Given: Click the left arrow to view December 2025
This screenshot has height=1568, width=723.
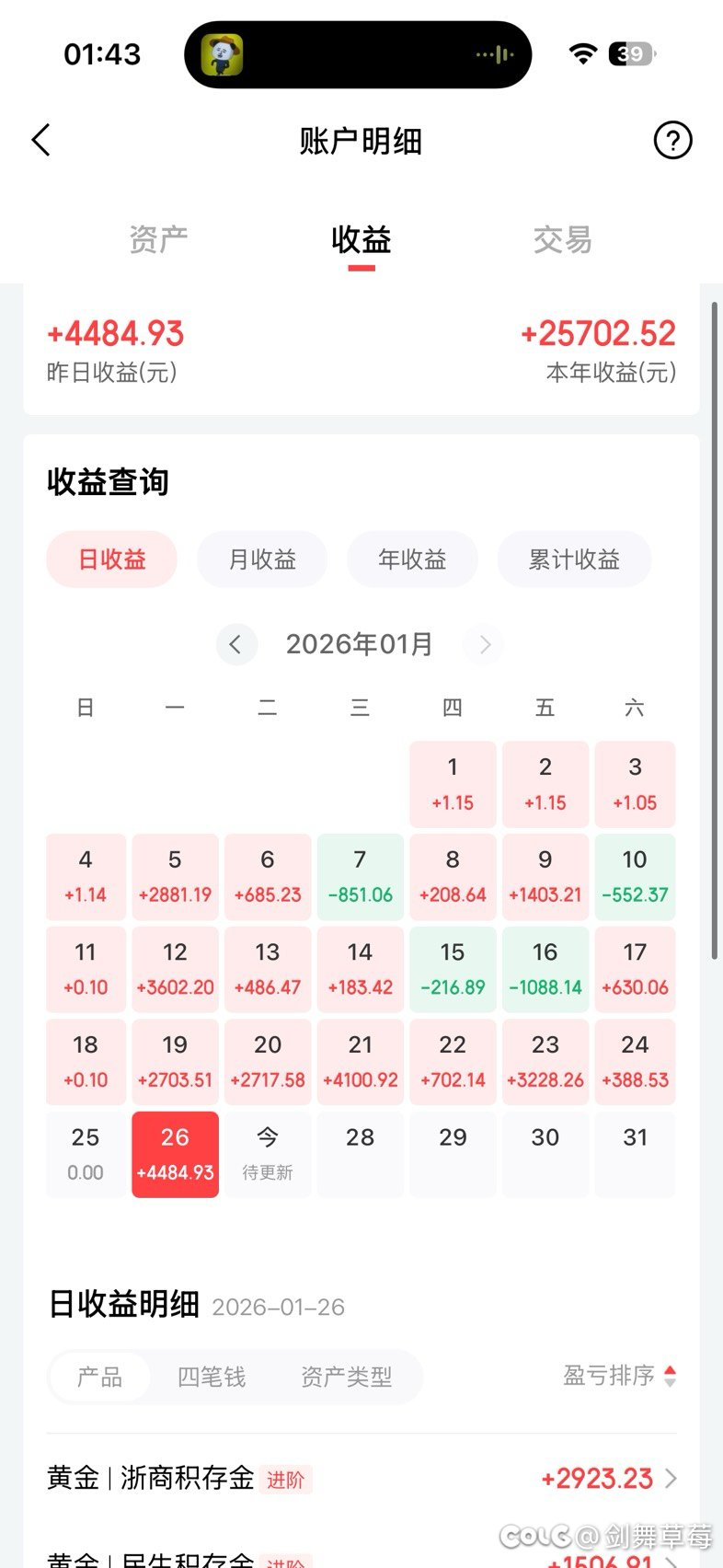Looking at the screenshot, I should pyautogui.click(x=236, y=644).
